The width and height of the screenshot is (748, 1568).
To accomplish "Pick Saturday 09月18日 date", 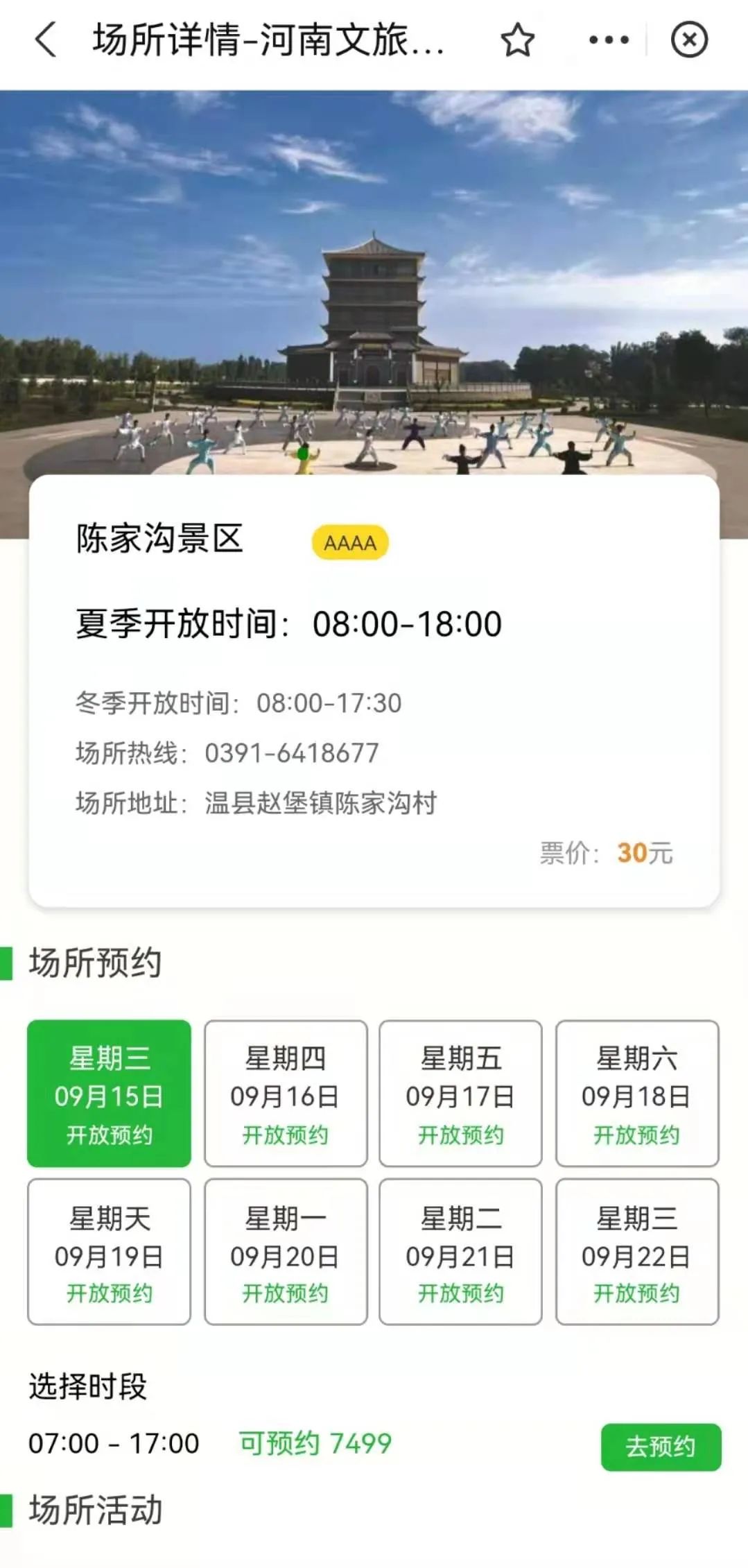I will click(636, 1093).
